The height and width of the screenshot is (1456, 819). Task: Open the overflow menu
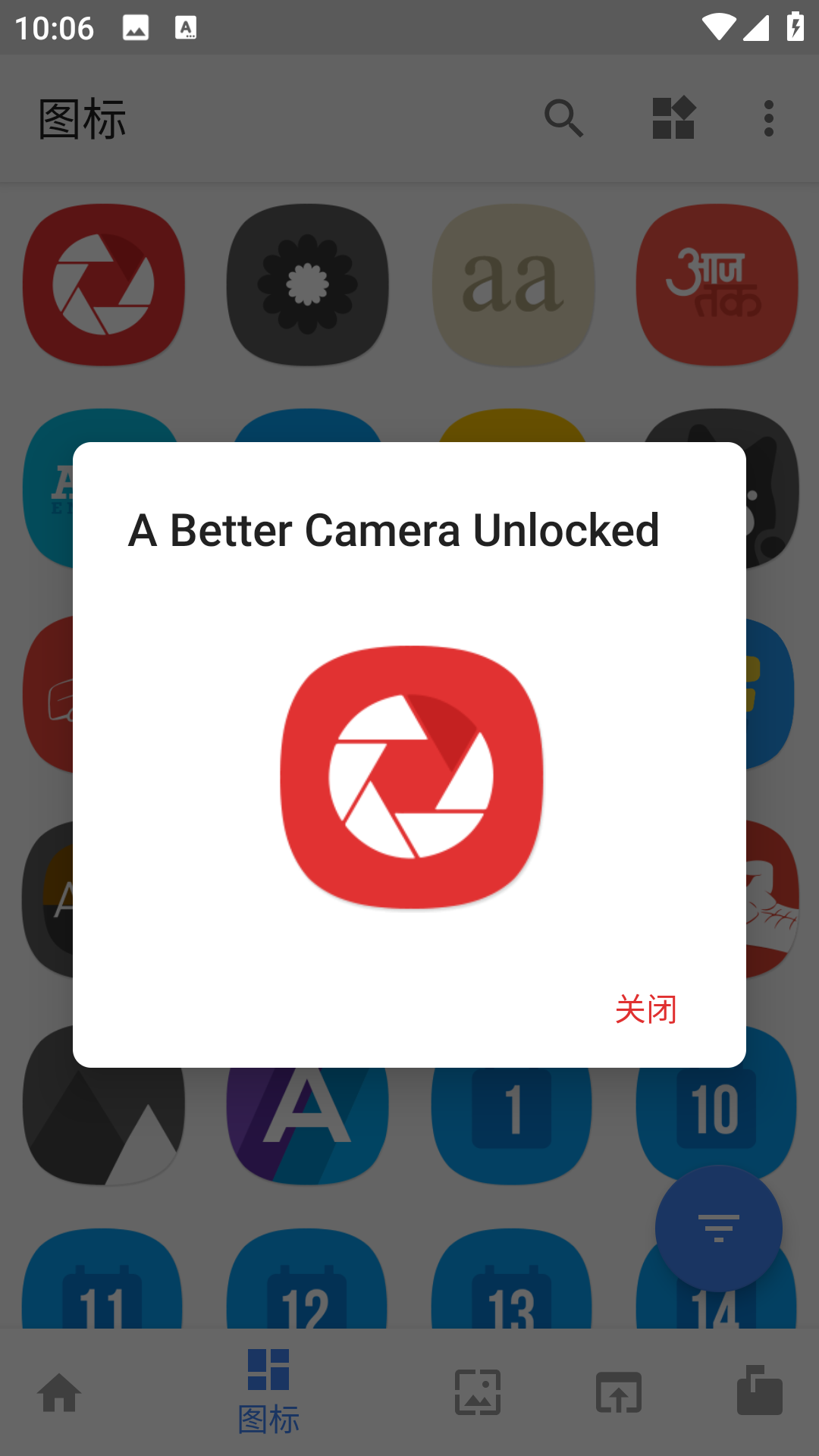pos(768,119)
